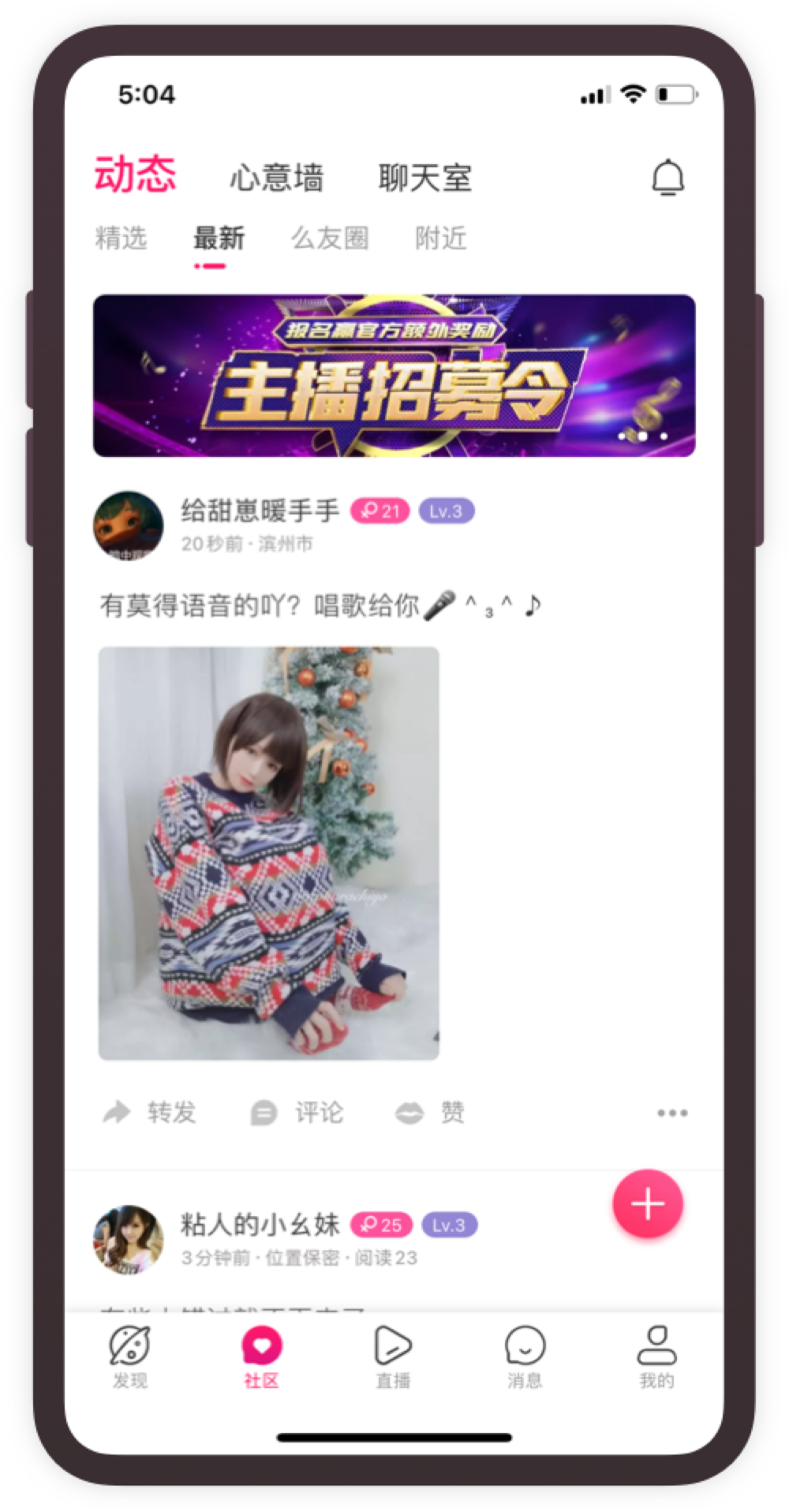Create a new post with the plus button

647,1203
